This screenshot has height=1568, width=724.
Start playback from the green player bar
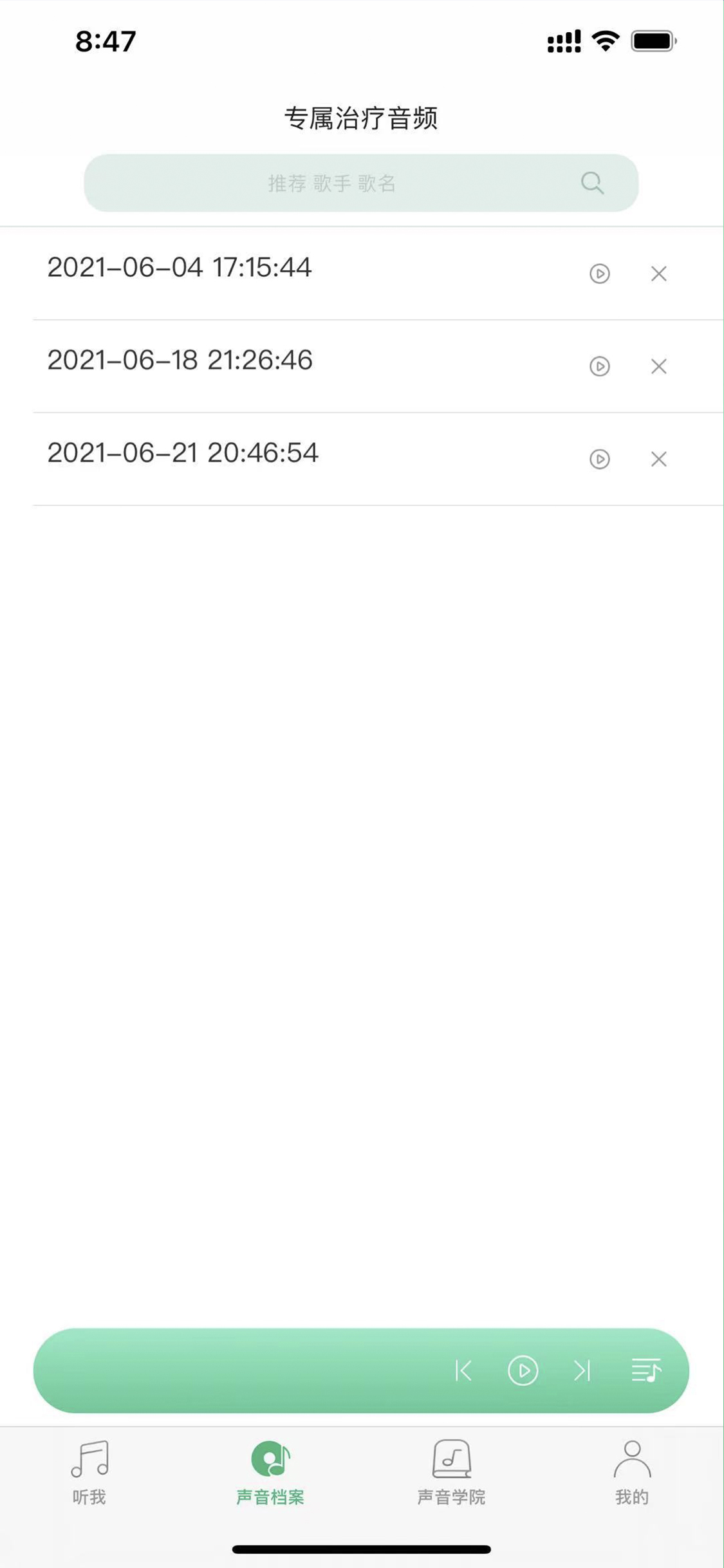pyautogui.click(x=523, y=1370)
